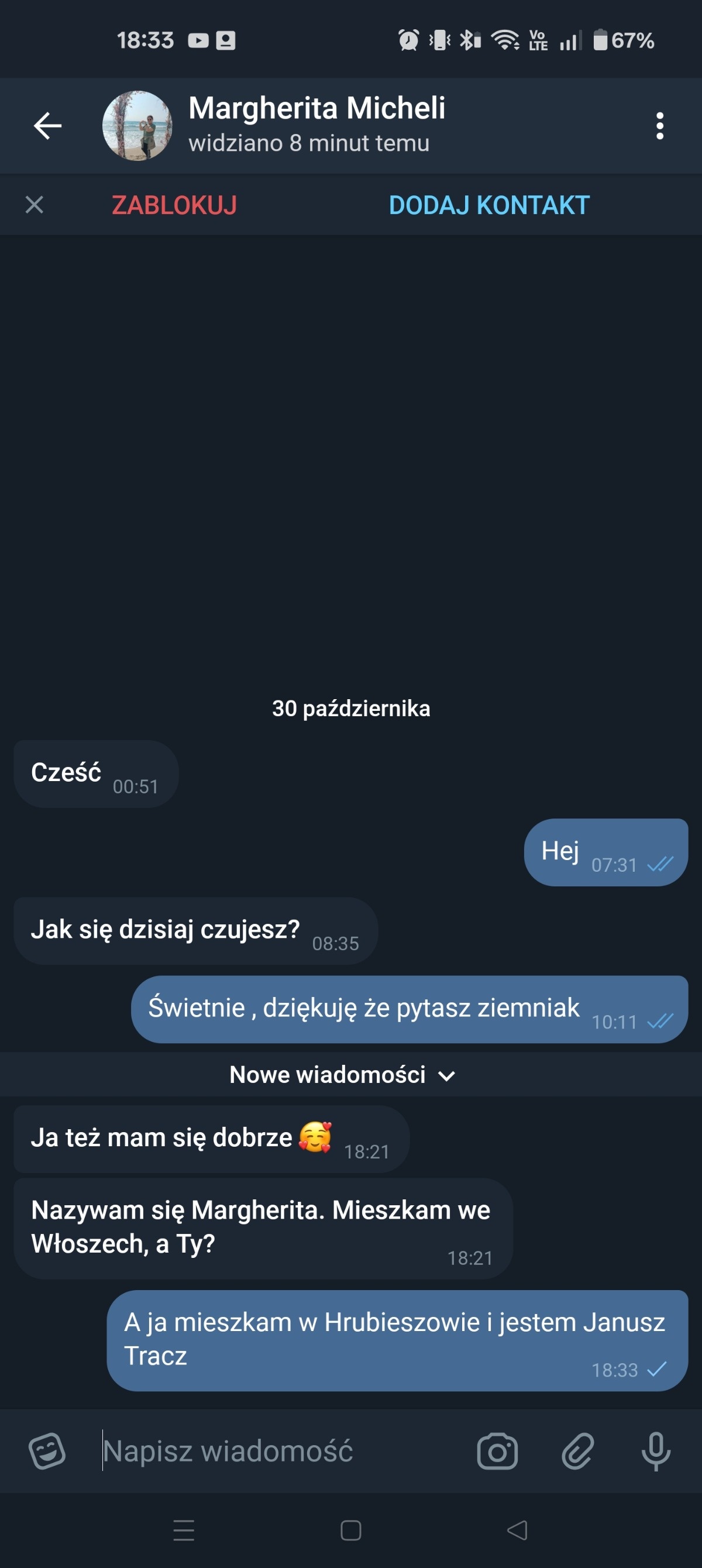This screenshot has width=702, height=1568.
Task: Expand the three-dot overflow menu
Action: [660, 125]
